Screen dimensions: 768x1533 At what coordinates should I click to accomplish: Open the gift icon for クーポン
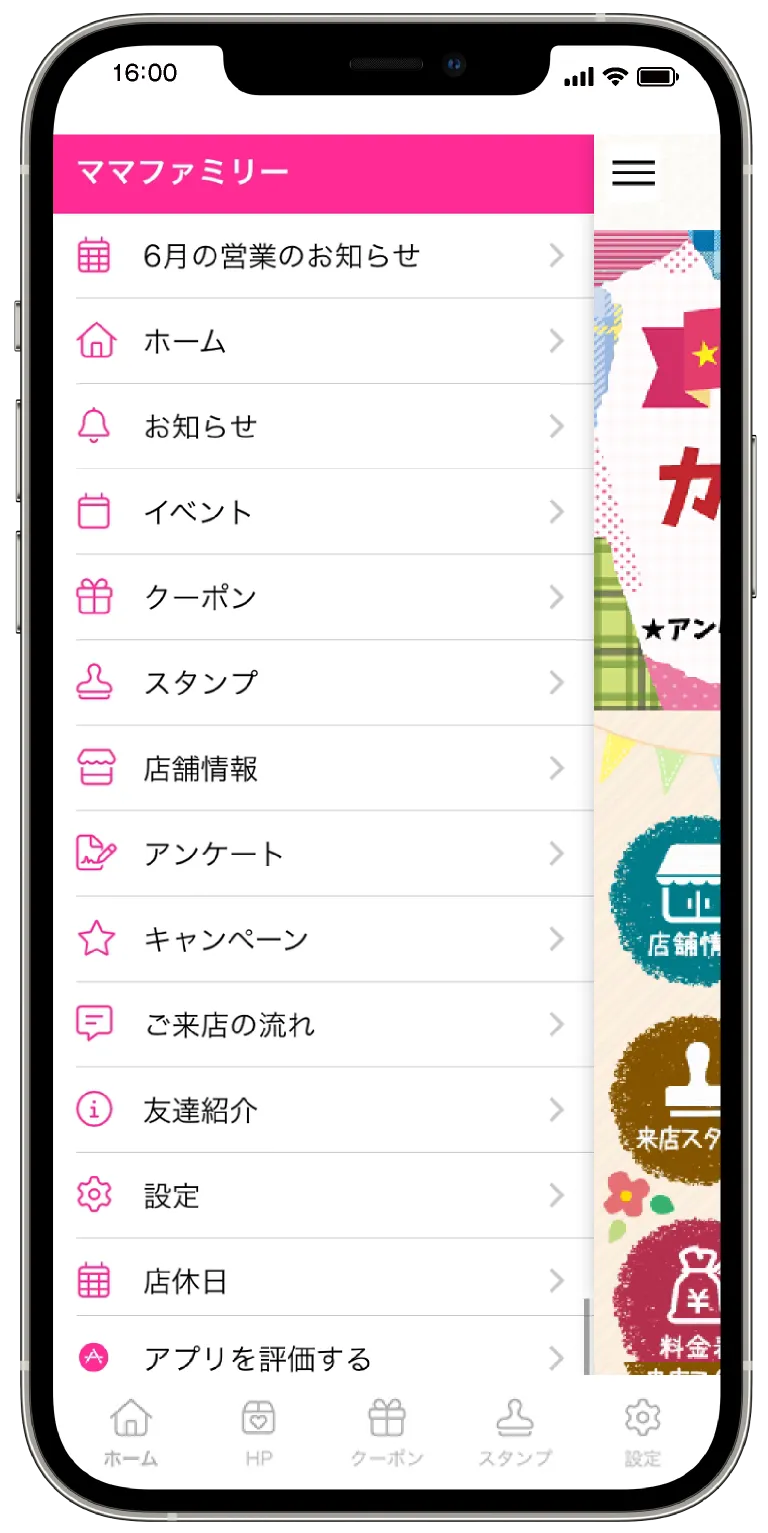point(93,597)
